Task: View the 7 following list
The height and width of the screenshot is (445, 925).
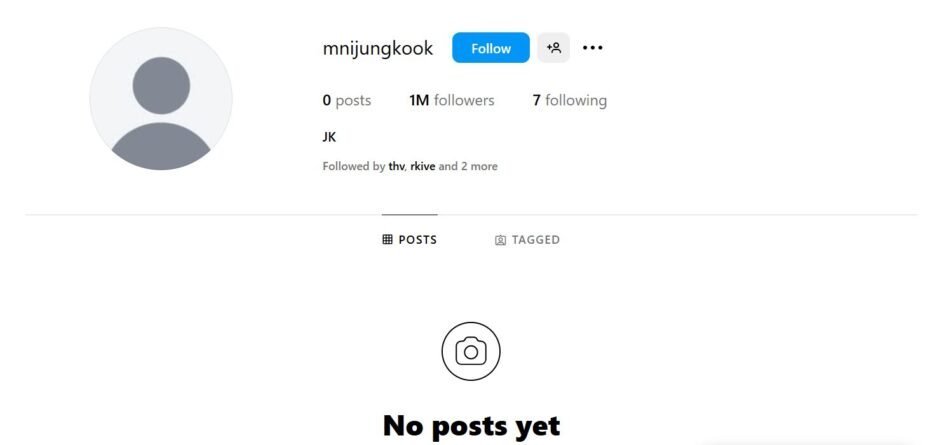Action: (569, 100)
